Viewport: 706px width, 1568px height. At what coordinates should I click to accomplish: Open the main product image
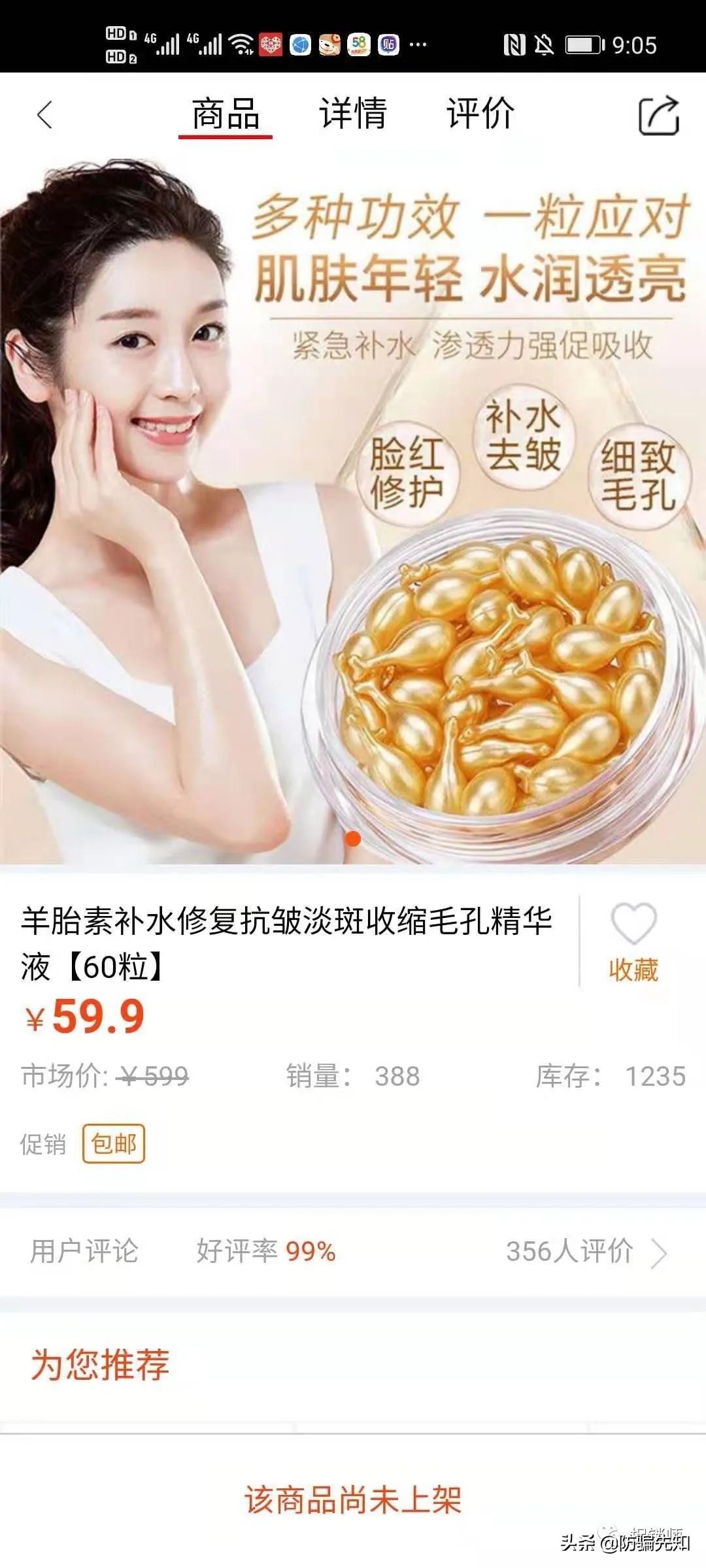point(353,510)
